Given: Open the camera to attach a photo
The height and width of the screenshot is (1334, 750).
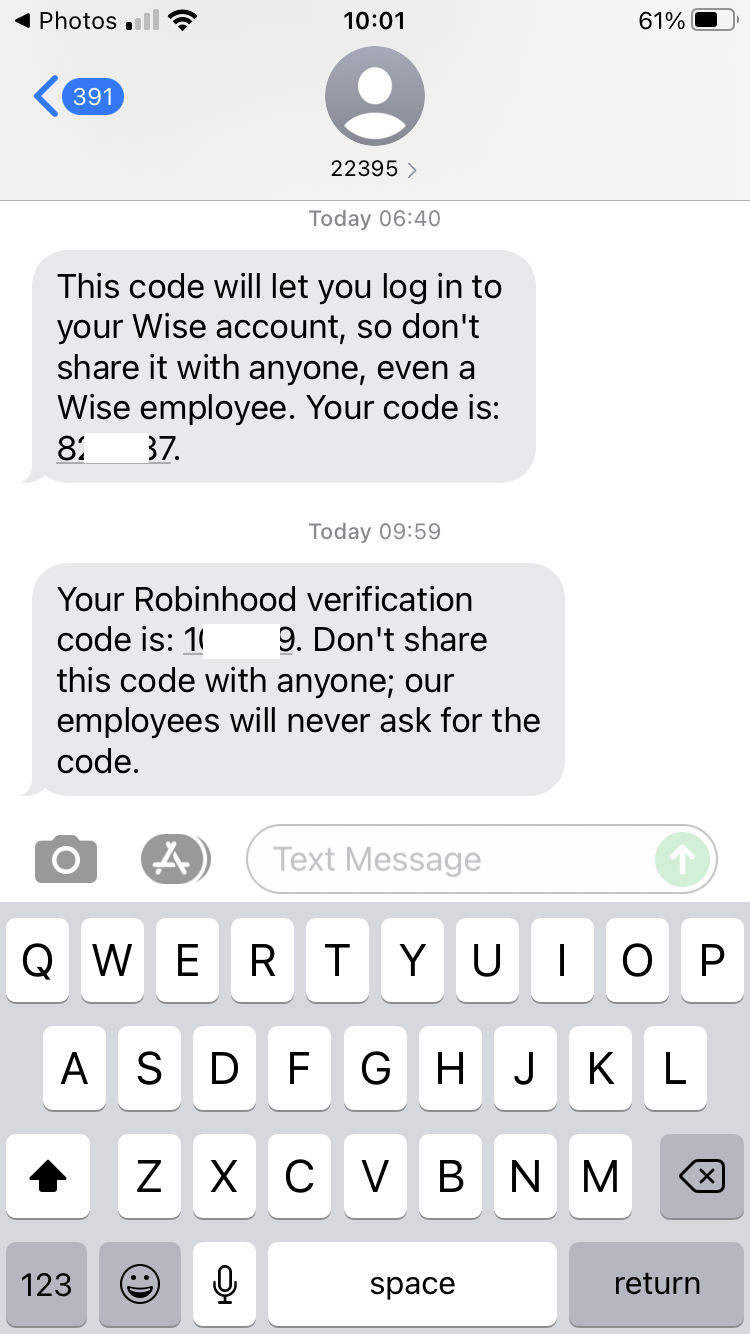Looking at the screenshot, I should 66,859.
